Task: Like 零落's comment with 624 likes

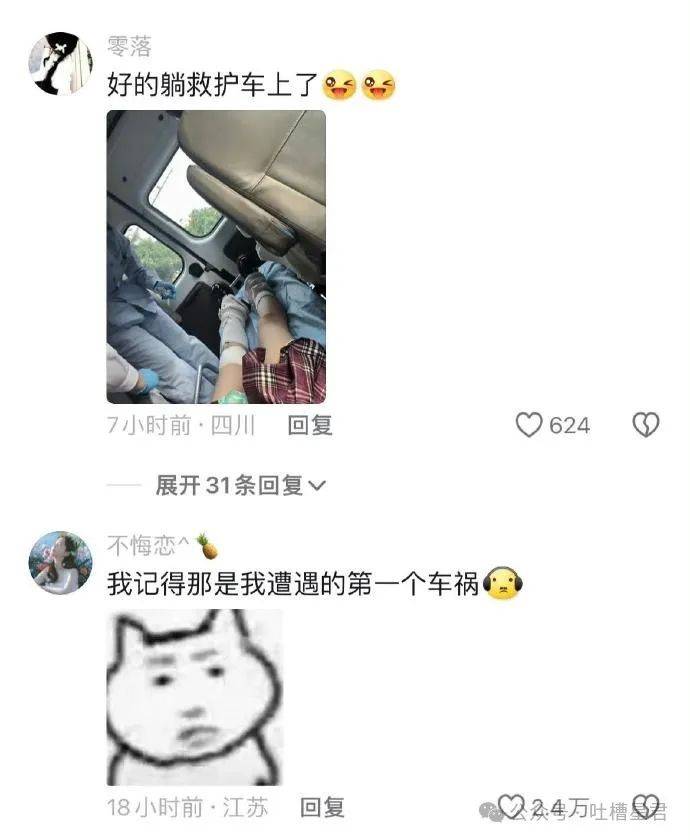Action: click(529, 425)
